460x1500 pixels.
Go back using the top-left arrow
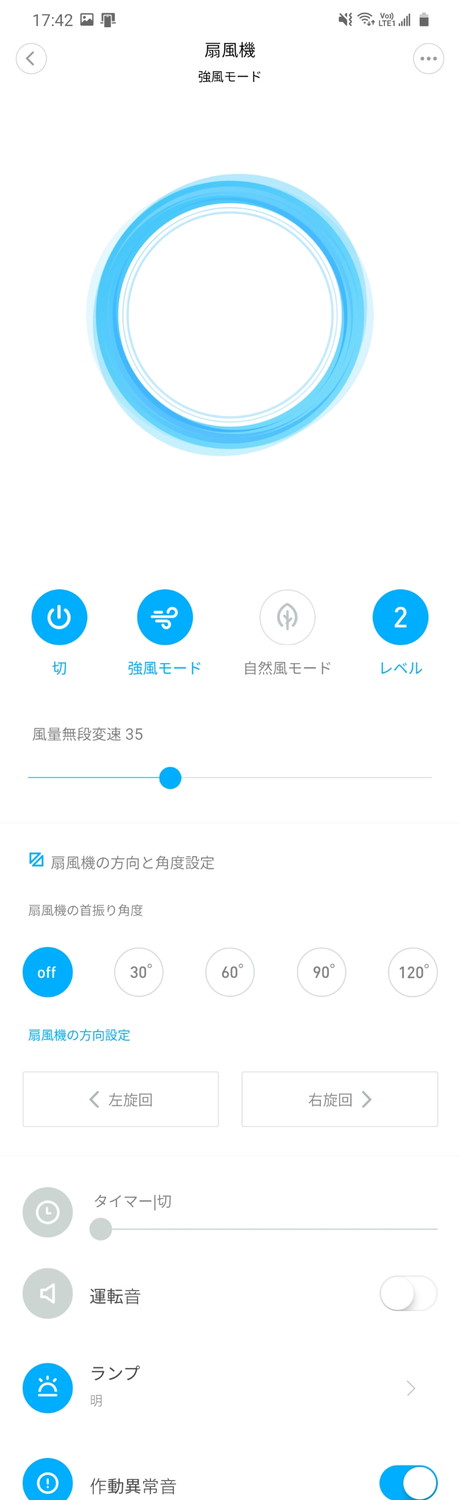point(31,59)
